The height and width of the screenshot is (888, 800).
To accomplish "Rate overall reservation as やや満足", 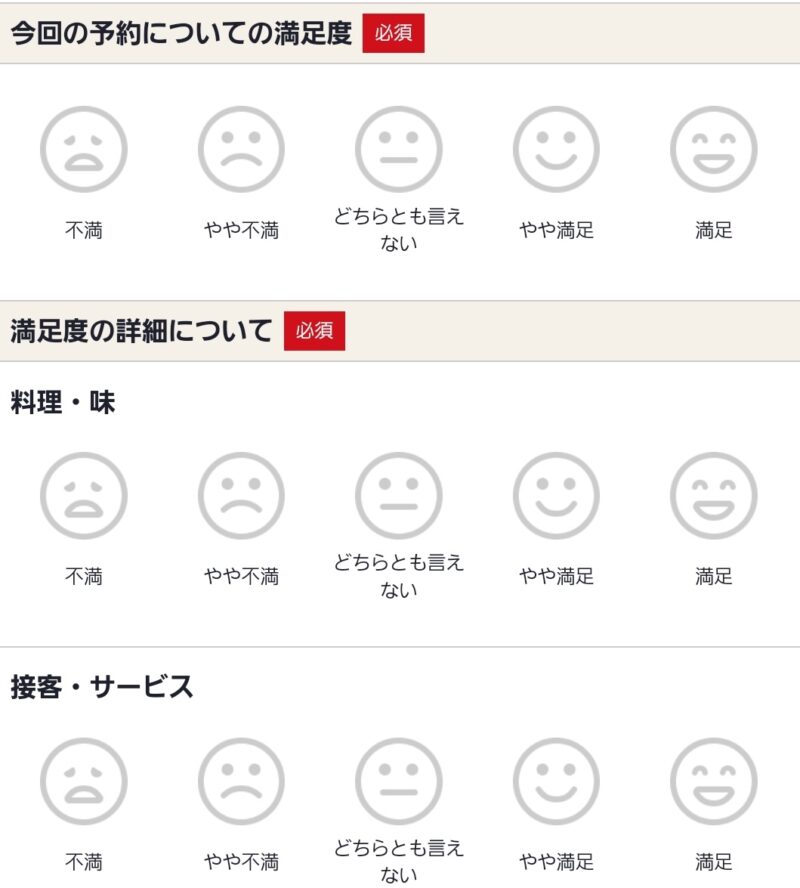I will (x=556, y=150).
